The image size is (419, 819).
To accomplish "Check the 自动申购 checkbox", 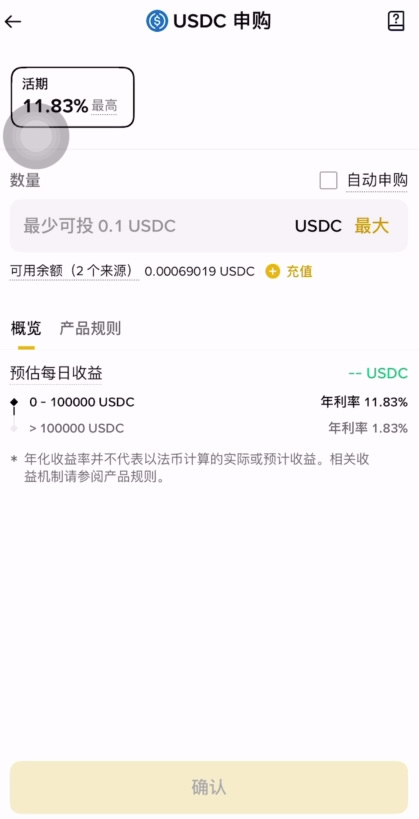I will pyautogui.click(x=328, y=181).
